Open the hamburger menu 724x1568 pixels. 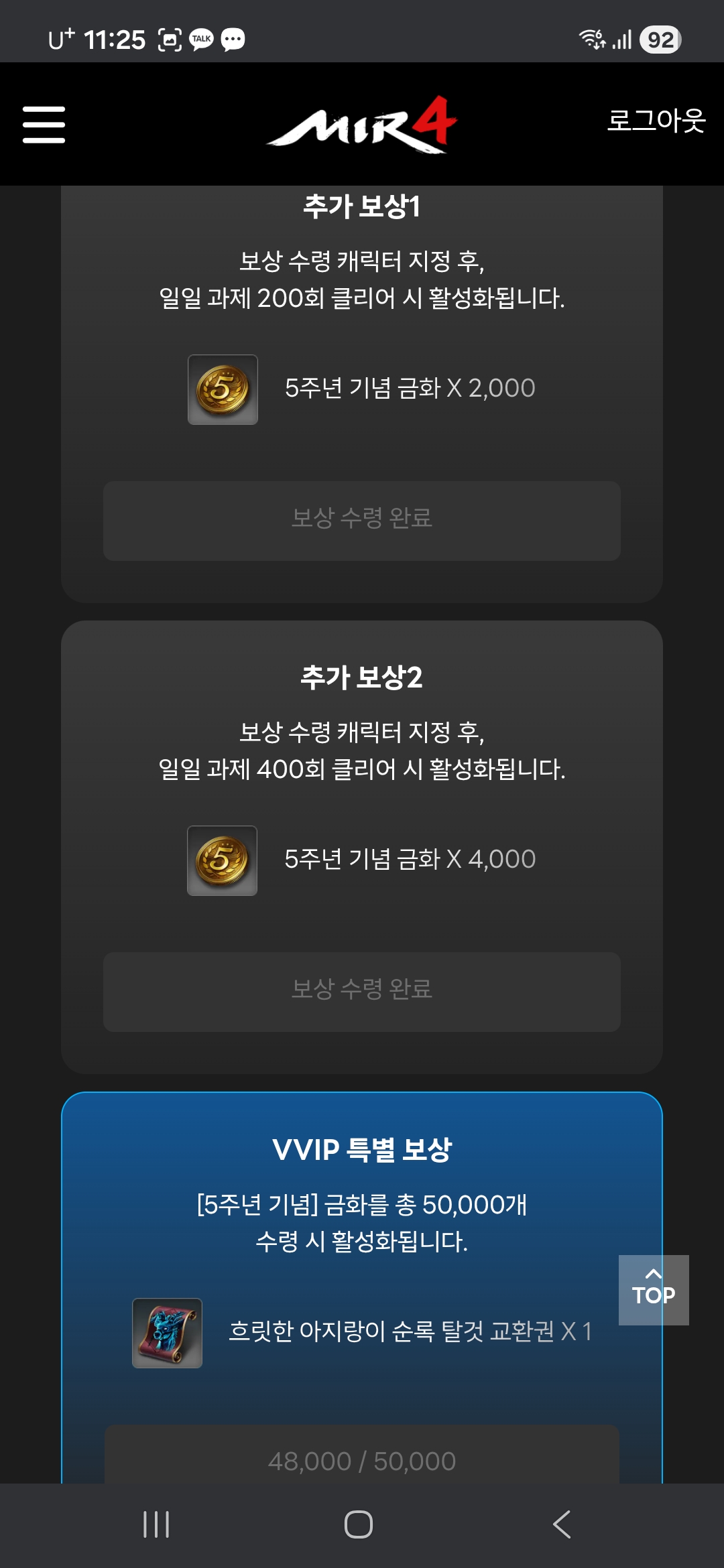click(x=44, y=125)
